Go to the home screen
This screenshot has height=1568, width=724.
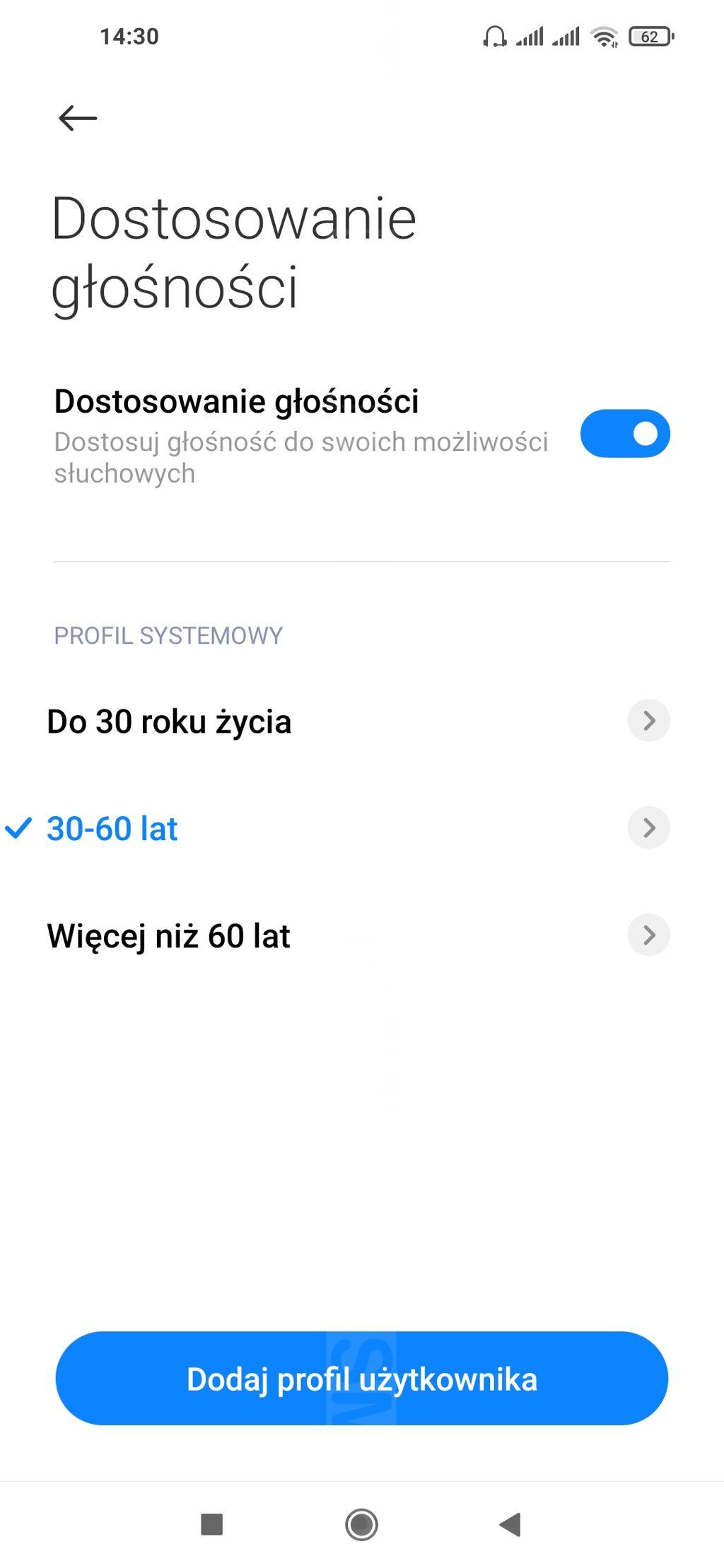click(x=361, y=1524)
